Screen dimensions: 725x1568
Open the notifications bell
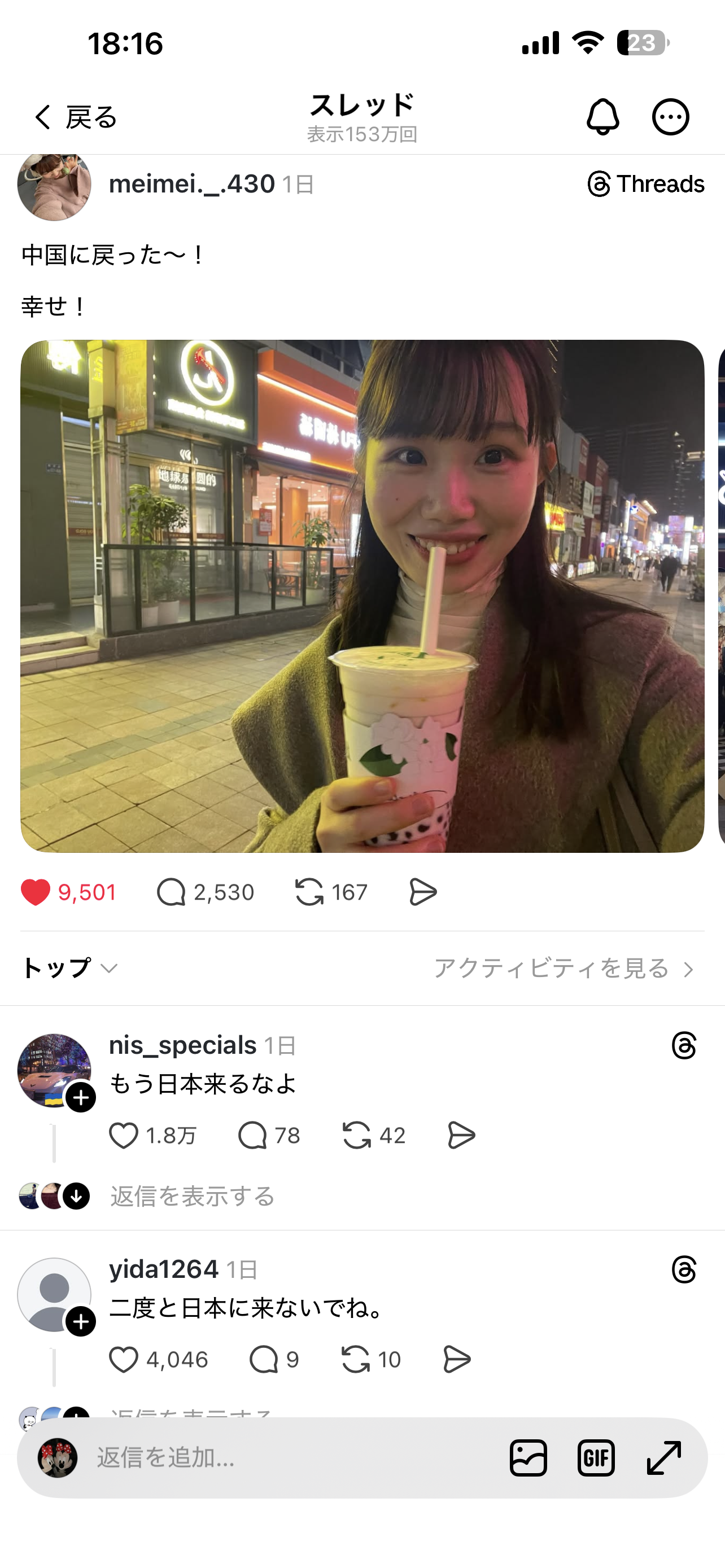pyautogui.click(x=602, y=117)
